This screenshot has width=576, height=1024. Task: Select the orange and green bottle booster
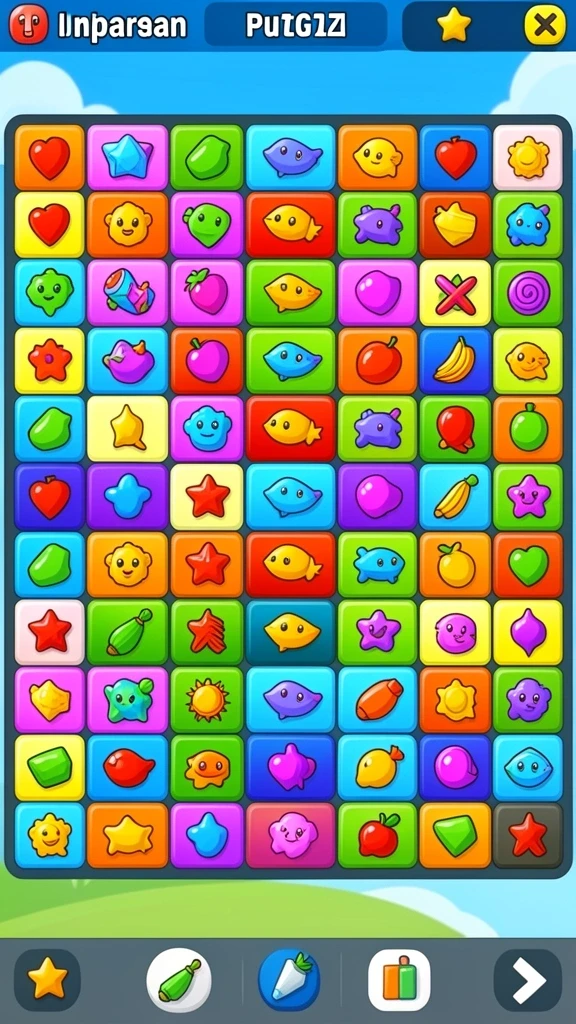[x=399, y=980]
